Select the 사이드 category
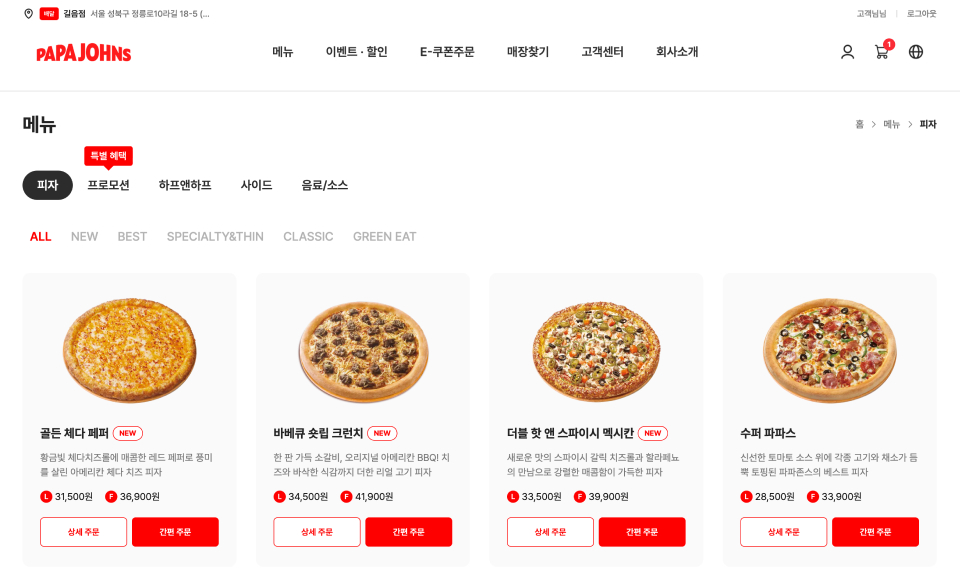Screen dimensions: 960x582 coord(256,185)
